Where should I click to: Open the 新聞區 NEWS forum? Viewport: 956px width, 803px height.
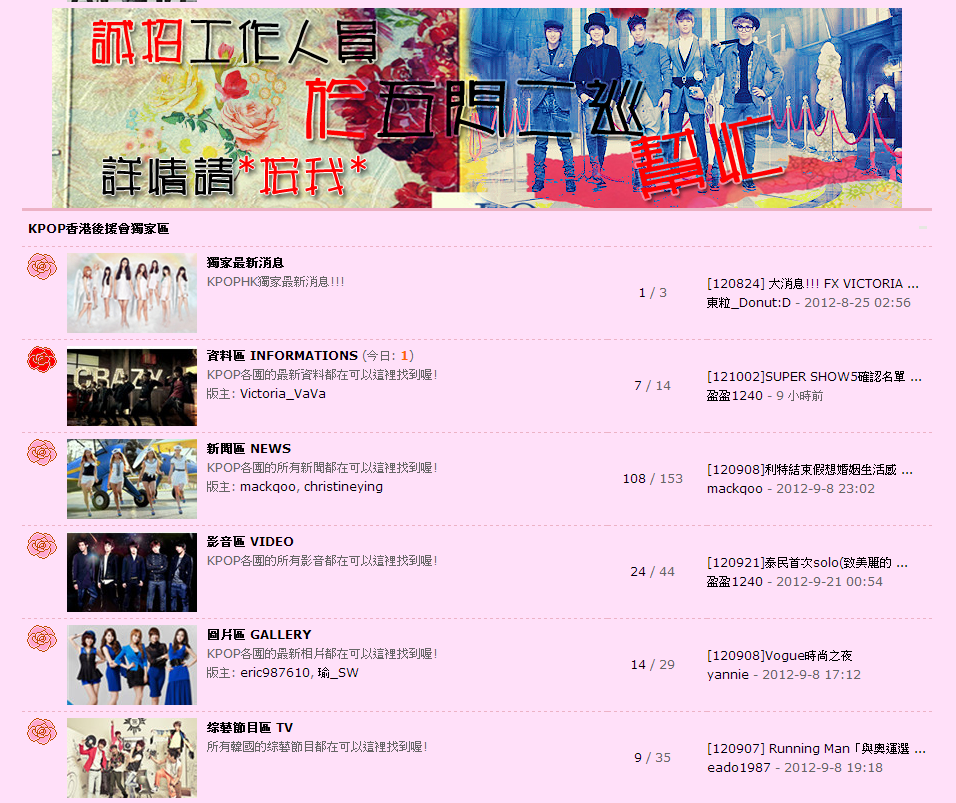pos(248,448)
